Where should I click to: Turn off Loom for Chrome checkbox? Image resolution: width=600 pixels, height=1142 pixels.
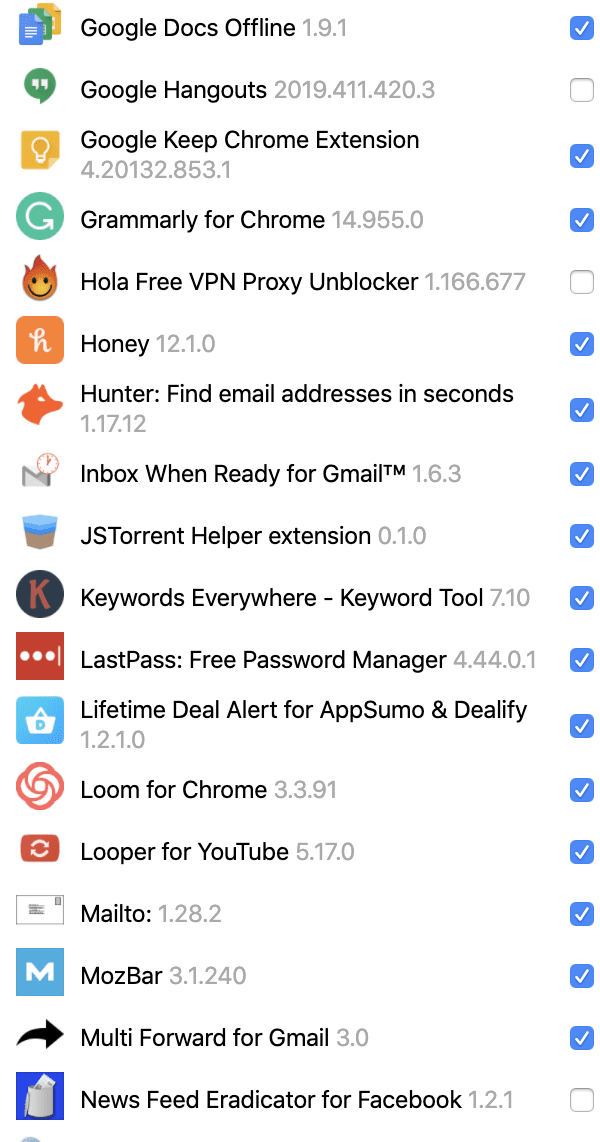(582, 789)
